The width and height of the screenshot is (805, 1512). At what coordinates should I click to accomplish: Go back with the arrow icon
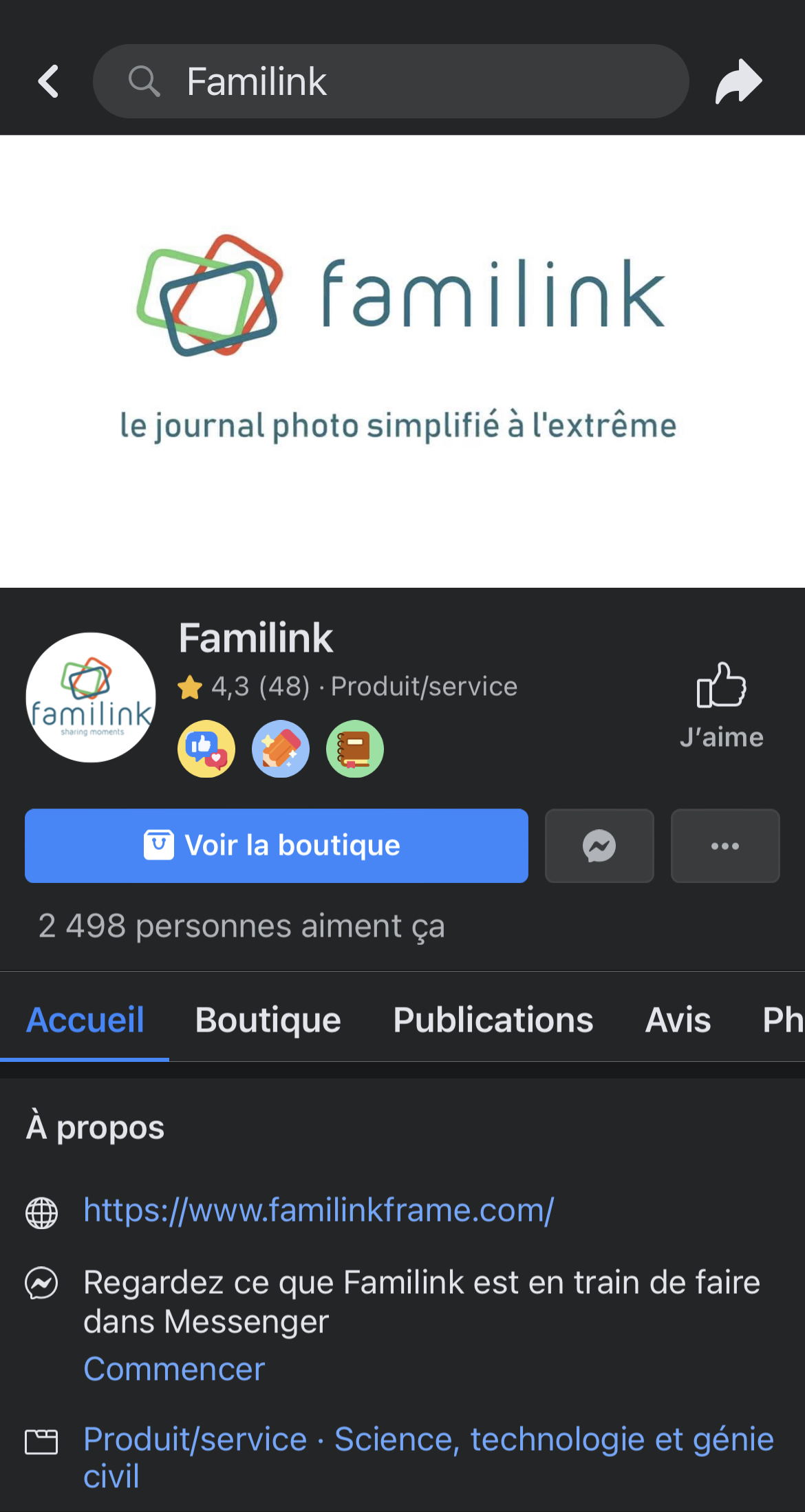coord(48,82)
